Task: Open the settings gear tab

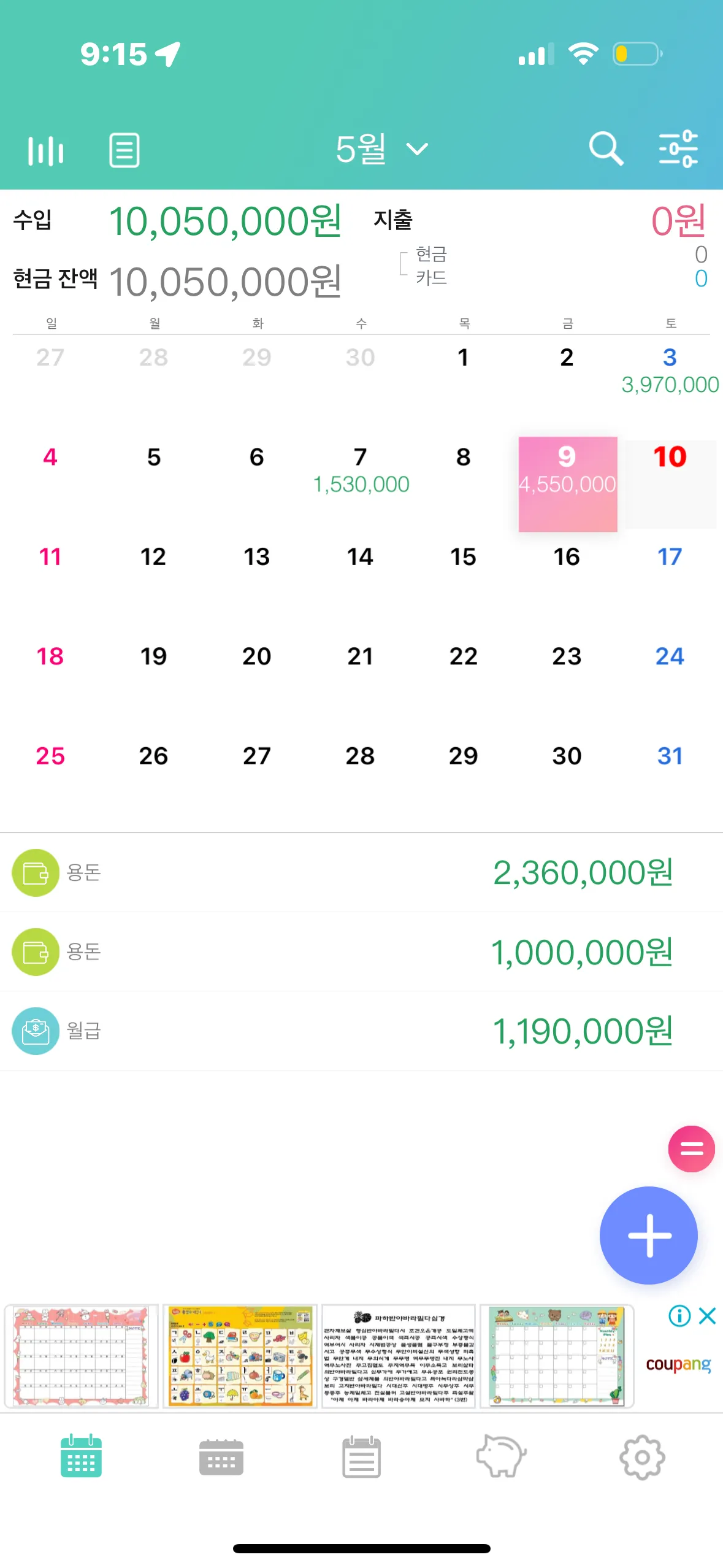Action: click(x=642, y=1457)
